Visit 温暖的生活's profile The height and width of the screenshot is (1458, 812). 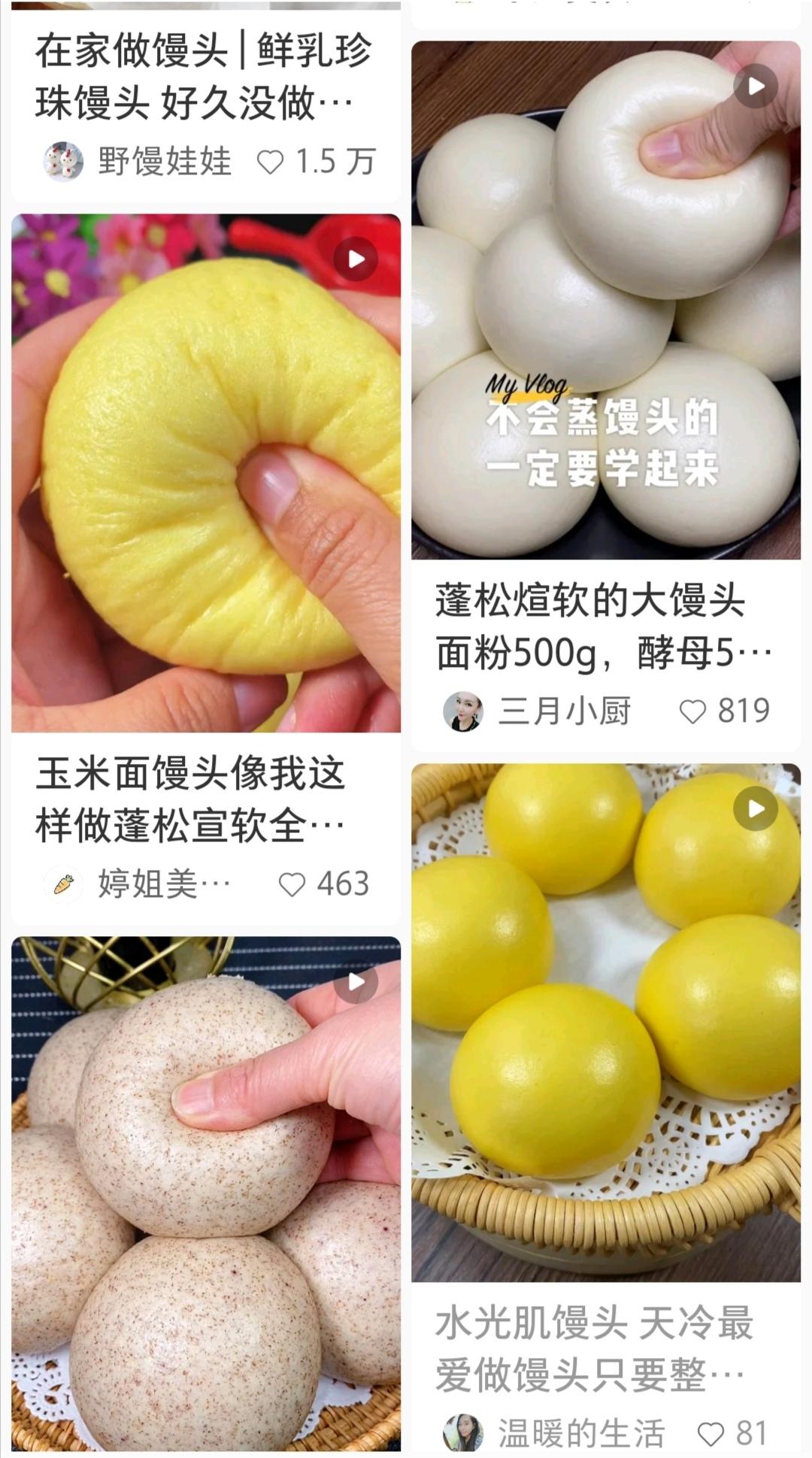[463, 1433]
